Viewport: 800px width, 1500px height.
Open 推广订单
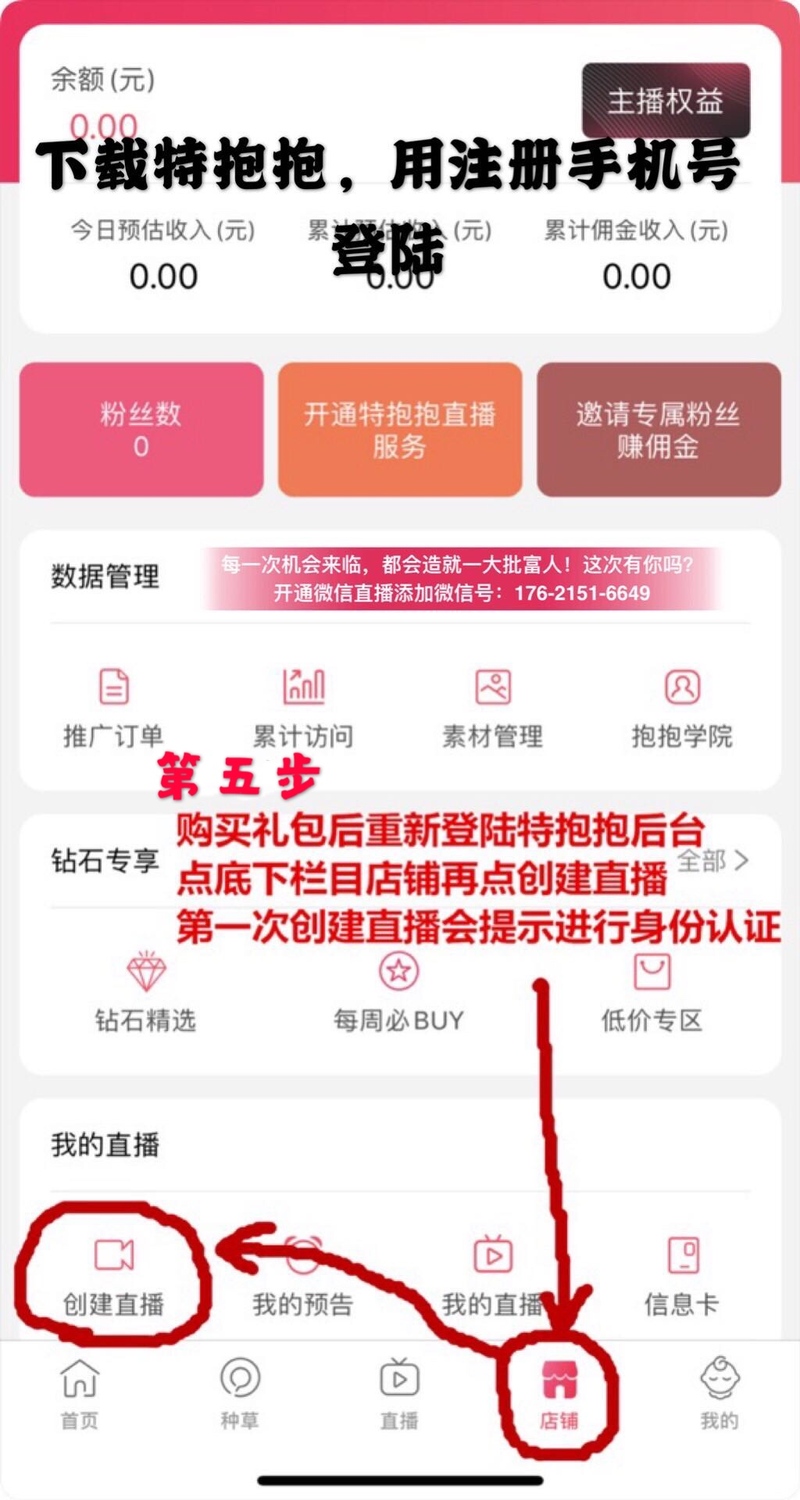113,709
